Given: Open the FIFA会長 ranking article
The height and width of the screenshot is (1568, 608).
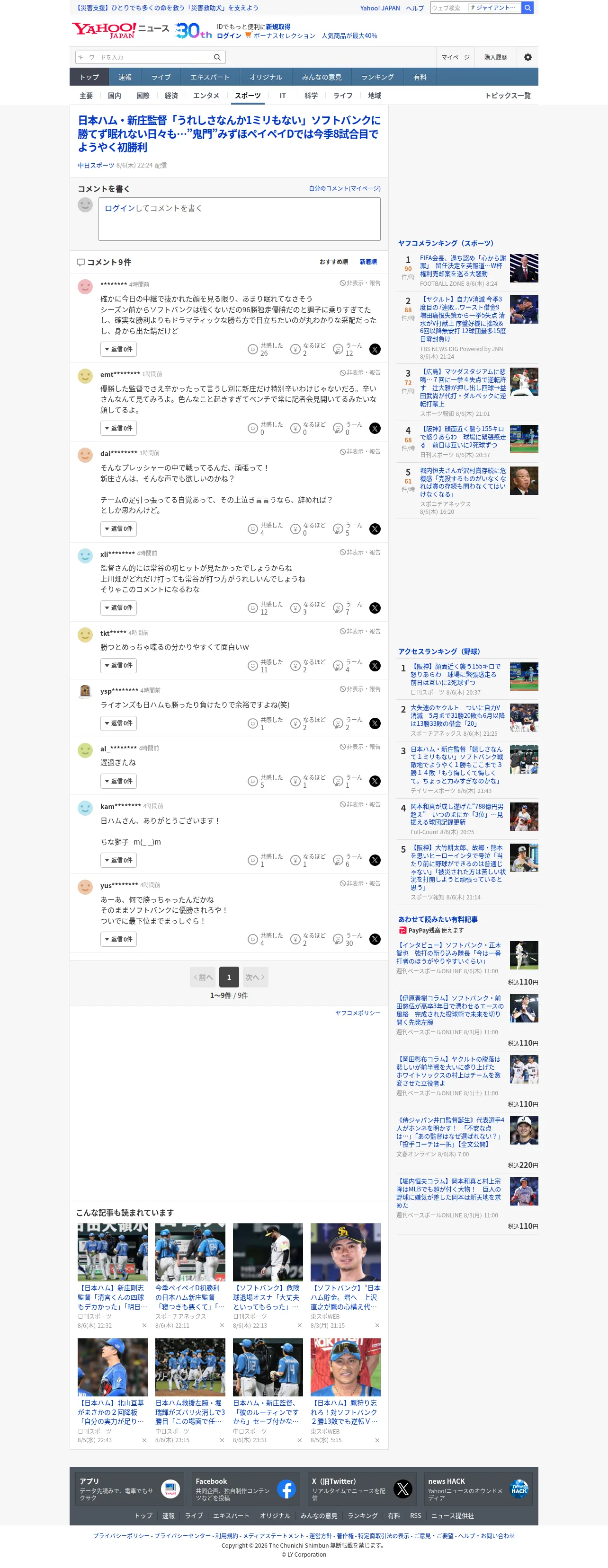Looking at the screenshot, I should tap(463, 266).
